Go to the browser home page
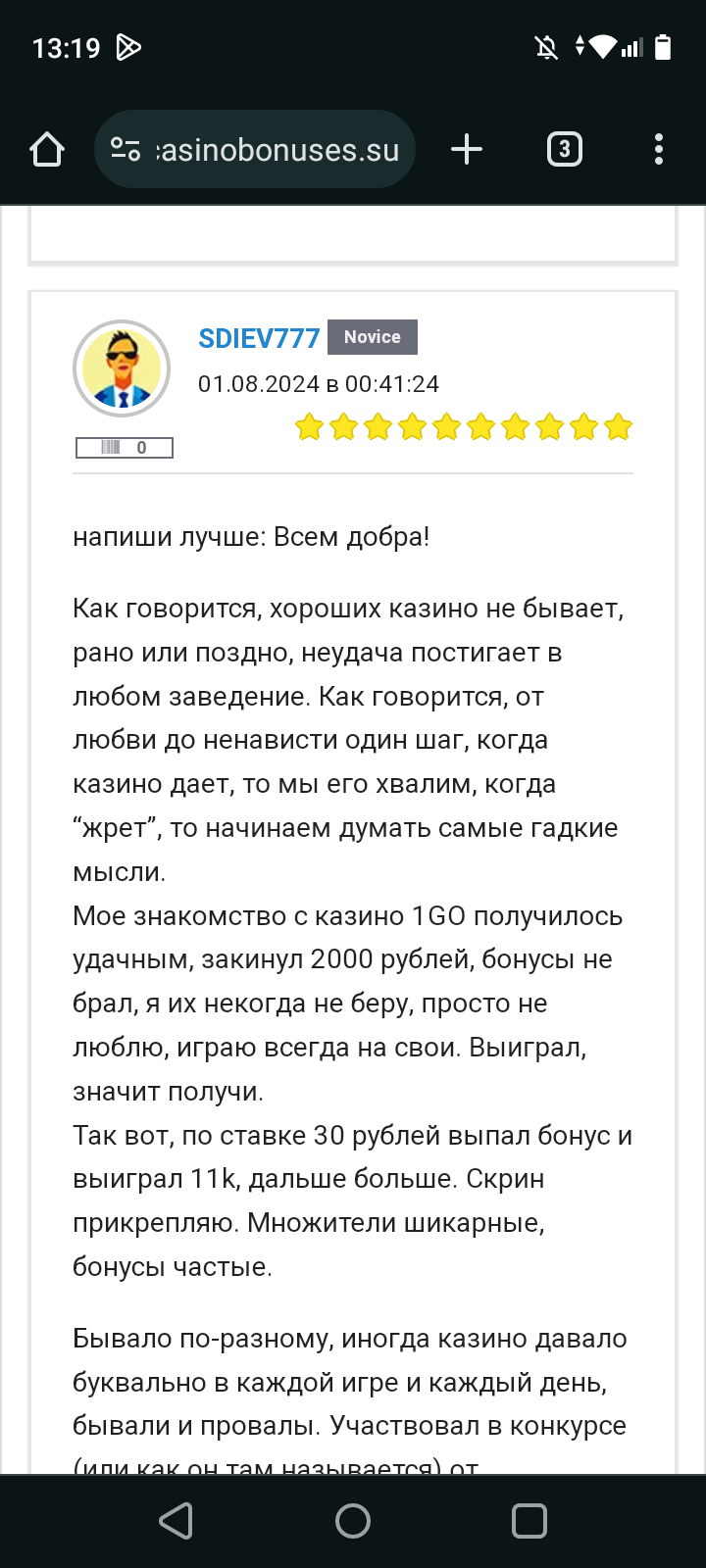The image size is (706, 1568). coord(47,150)
